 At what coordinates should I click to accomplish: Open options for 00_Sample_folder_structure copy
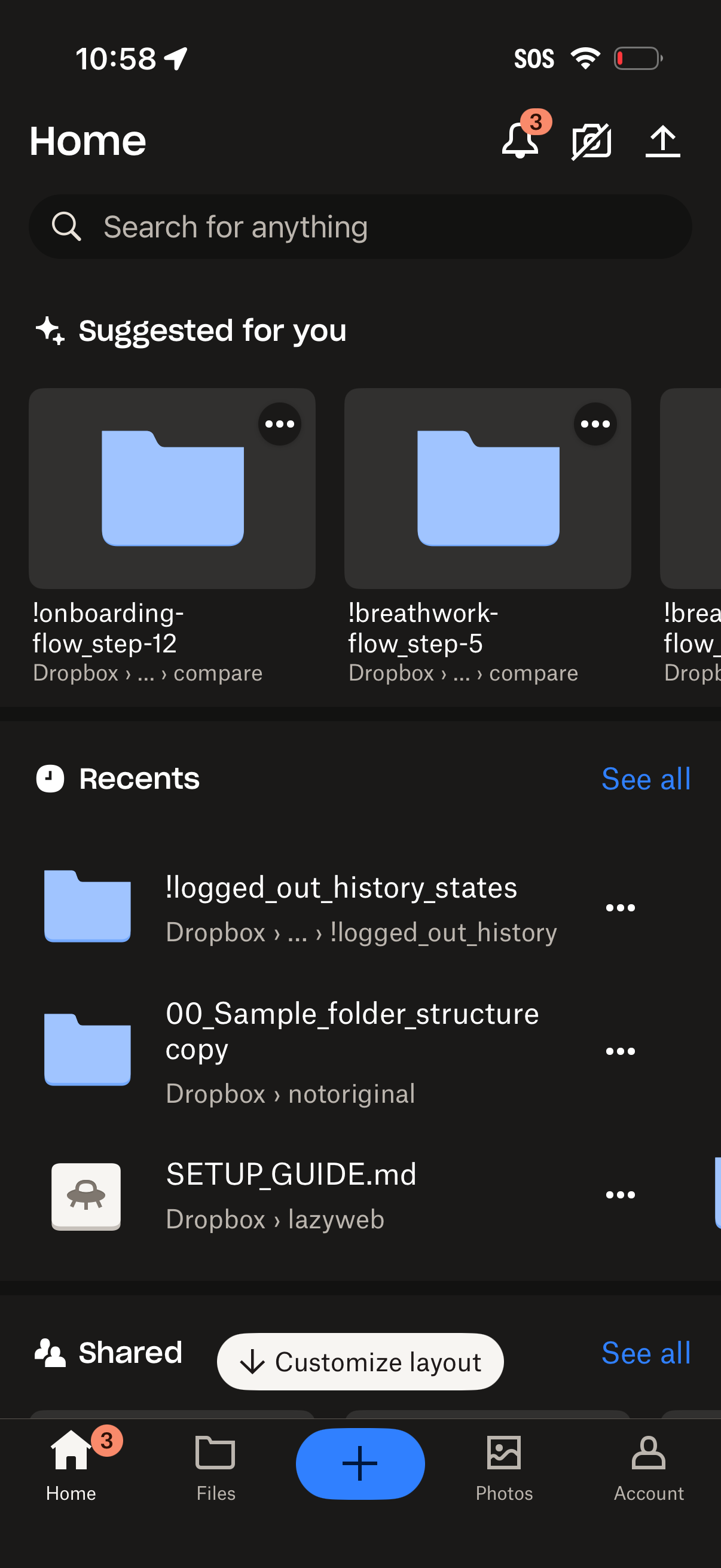(x=620, y=1050)
